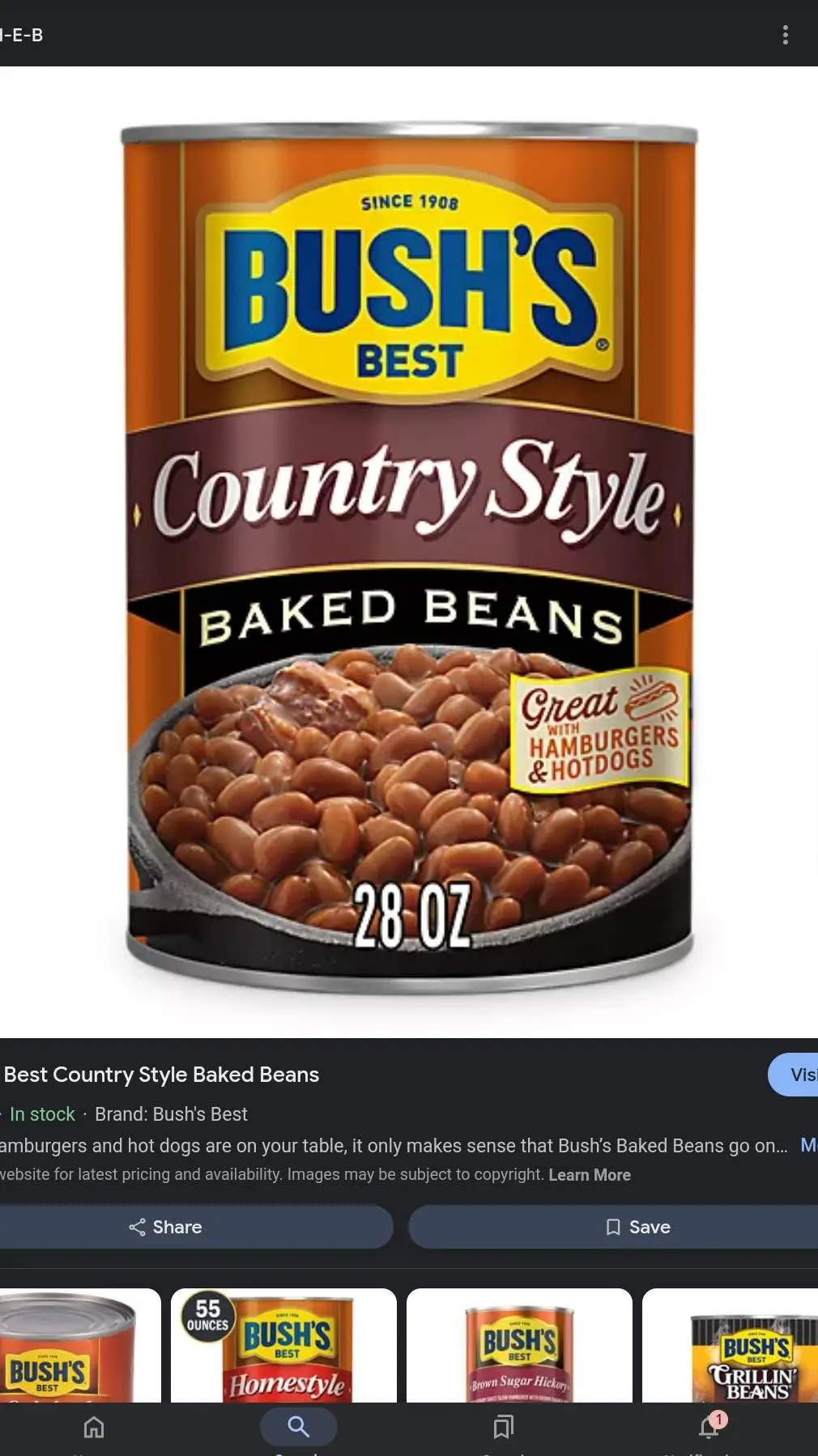
Task: Open the three-dot overflow menu
Action: click(x=785, y=35)
